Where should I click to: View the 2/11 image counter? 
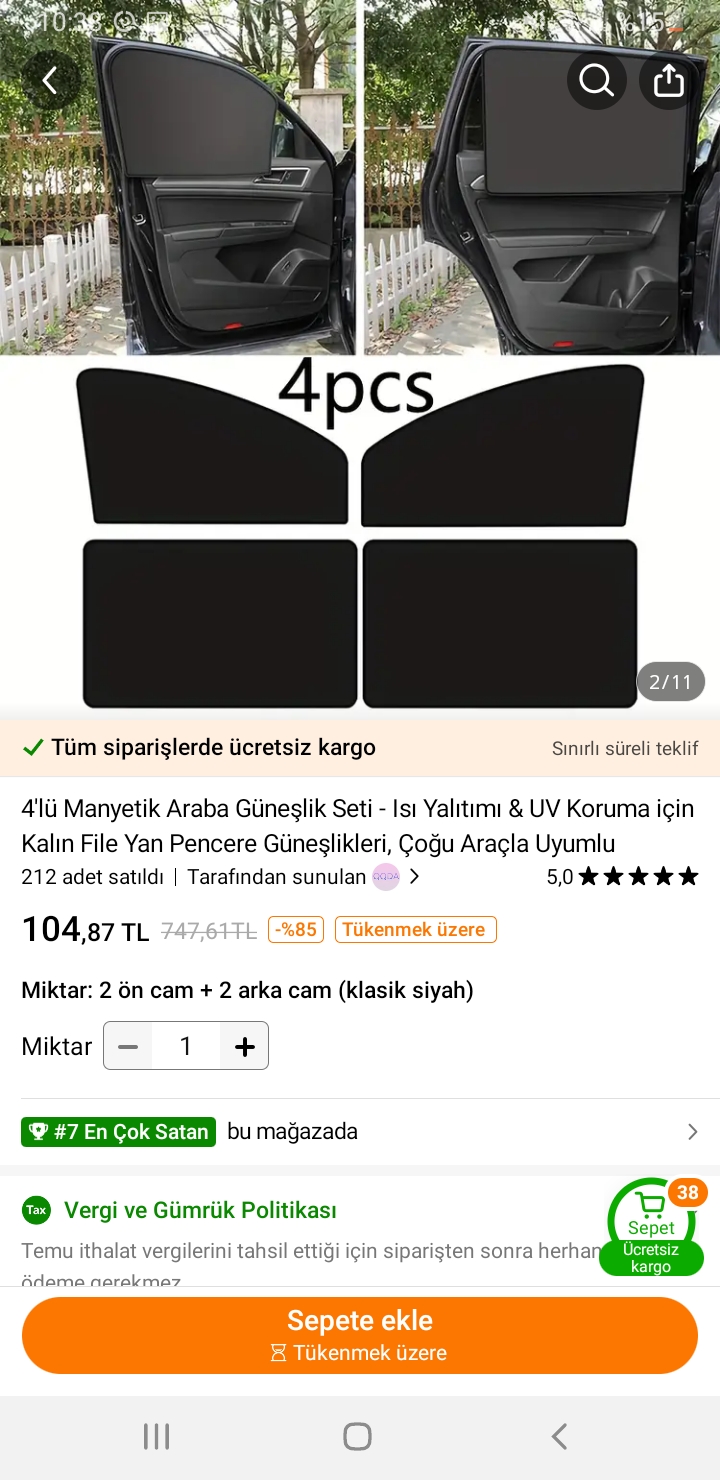[671, 681]
